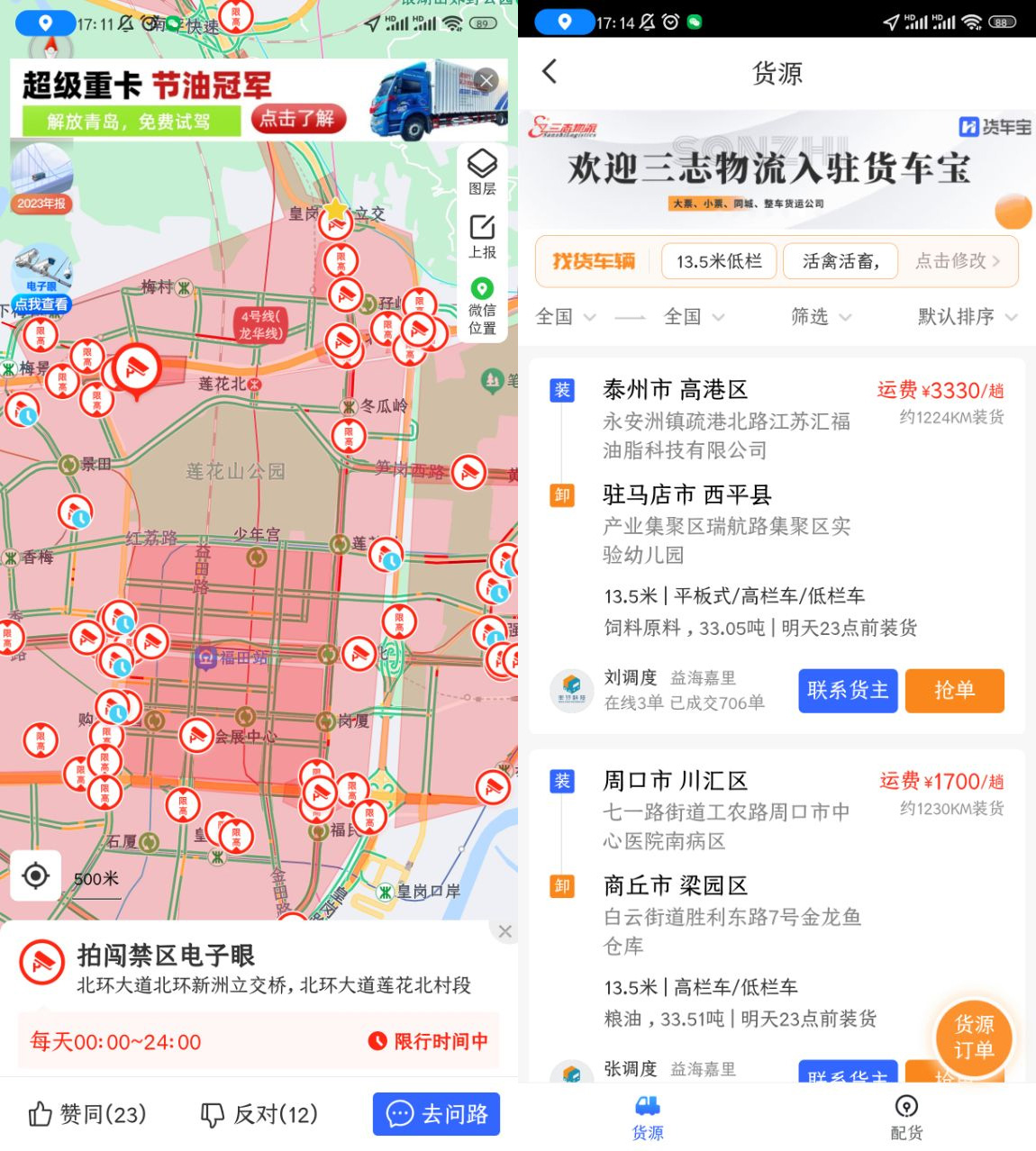This screenshot has height=1151, width=1036.
Task: Tap the 点击了解 button on the ad
Action: point(297,119)
